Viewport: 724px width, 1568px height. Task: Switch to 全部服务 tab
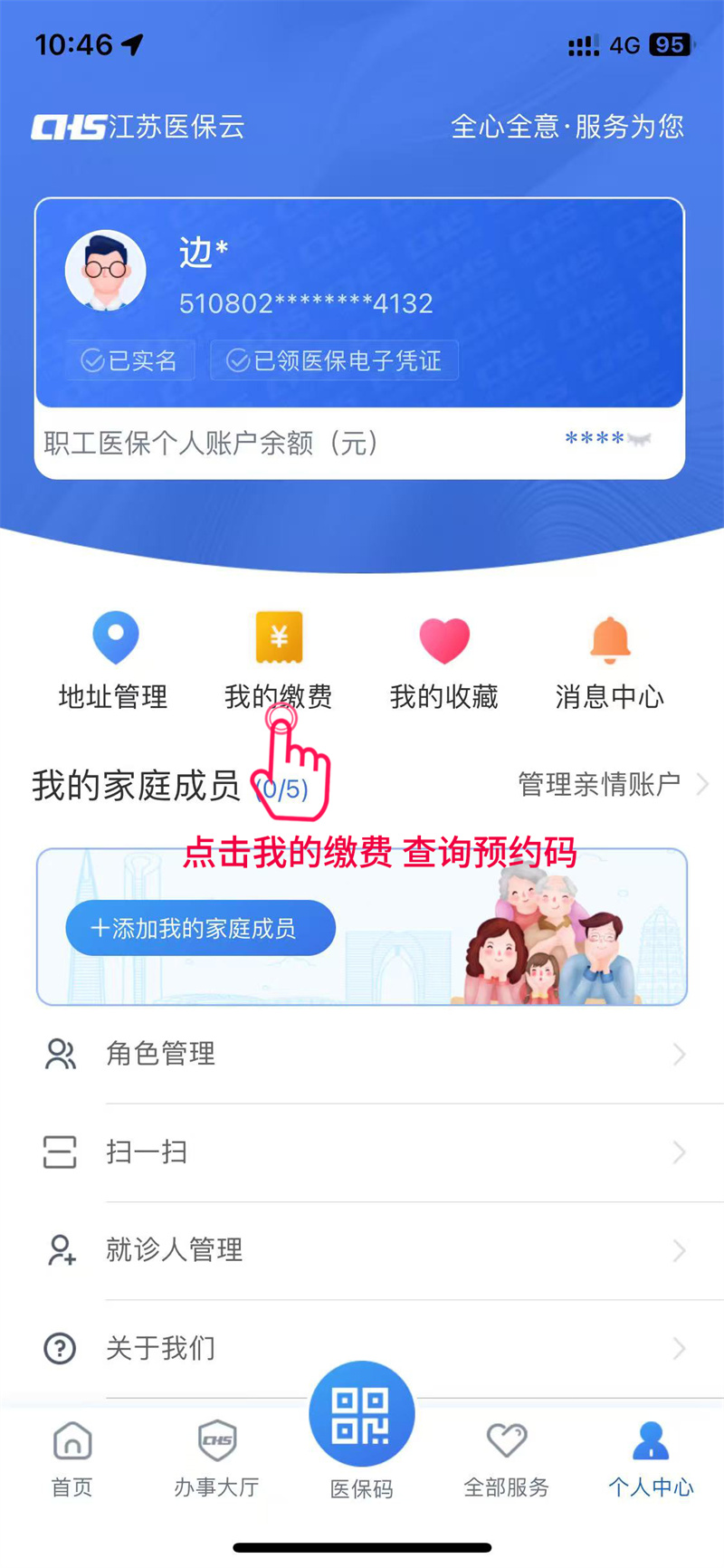507,1458
